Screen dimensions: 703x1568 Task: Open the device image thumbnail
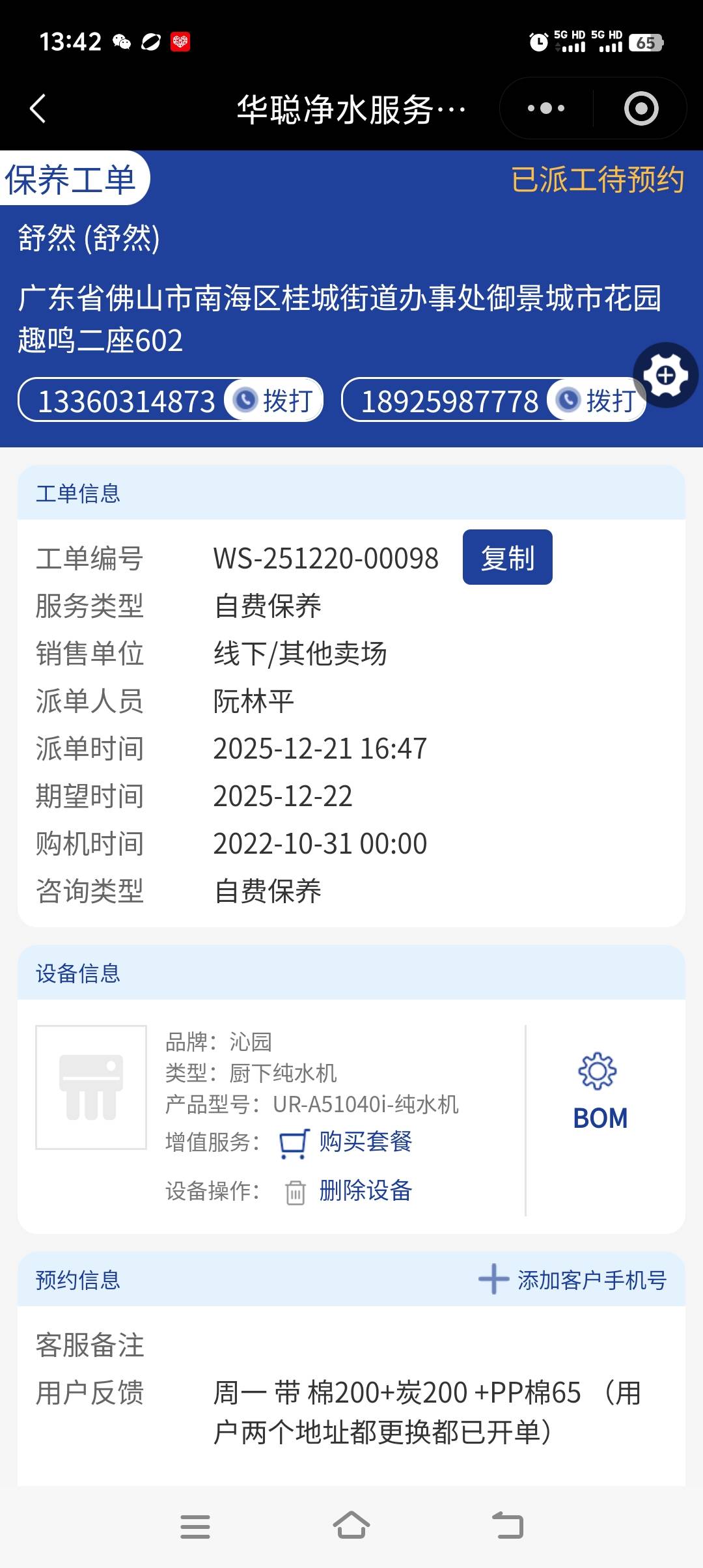pos(91,1087)
